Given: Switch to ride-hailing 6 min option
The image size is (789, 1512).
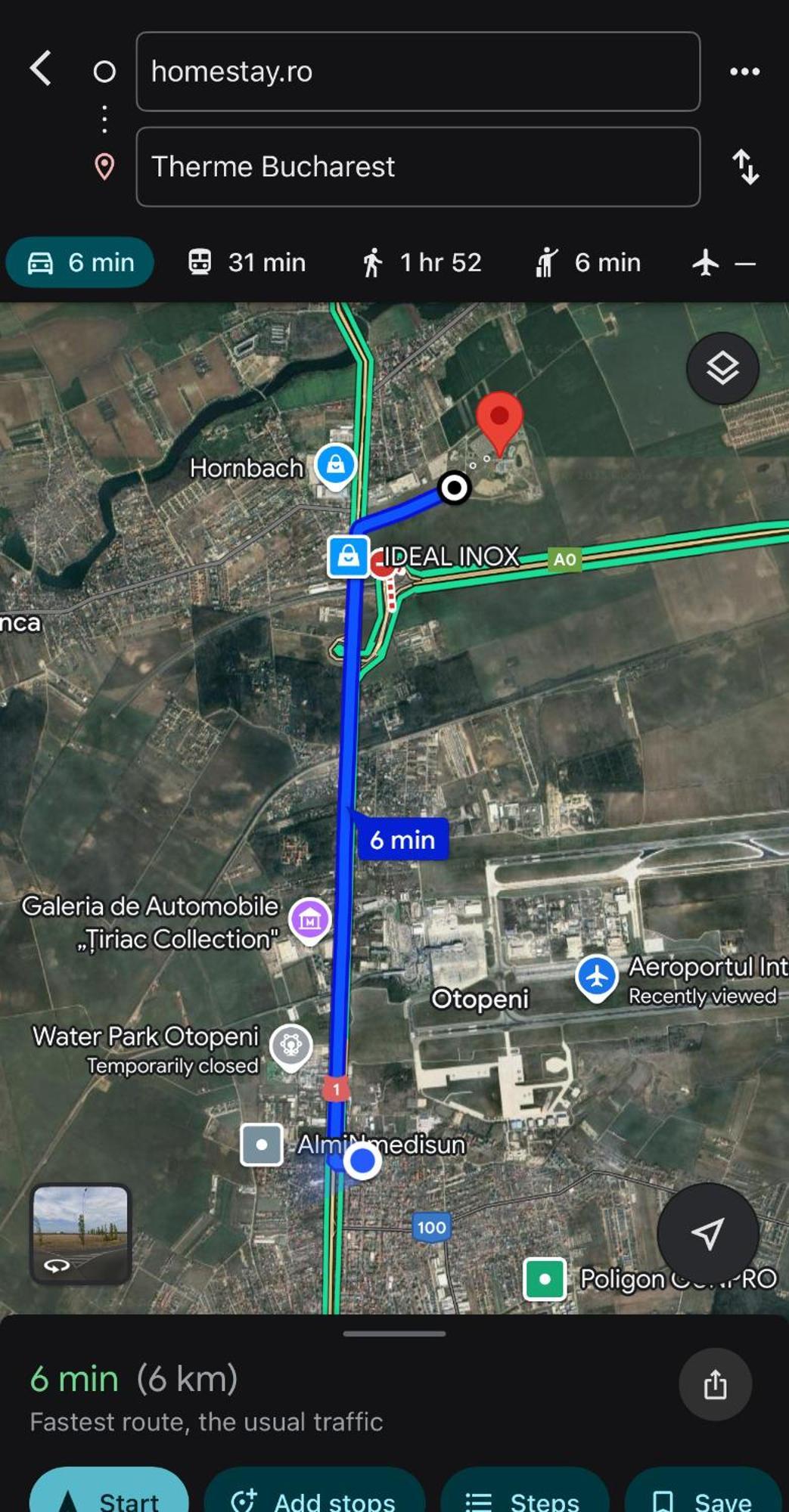Looking at the screenshot, I should coord(588,262).
